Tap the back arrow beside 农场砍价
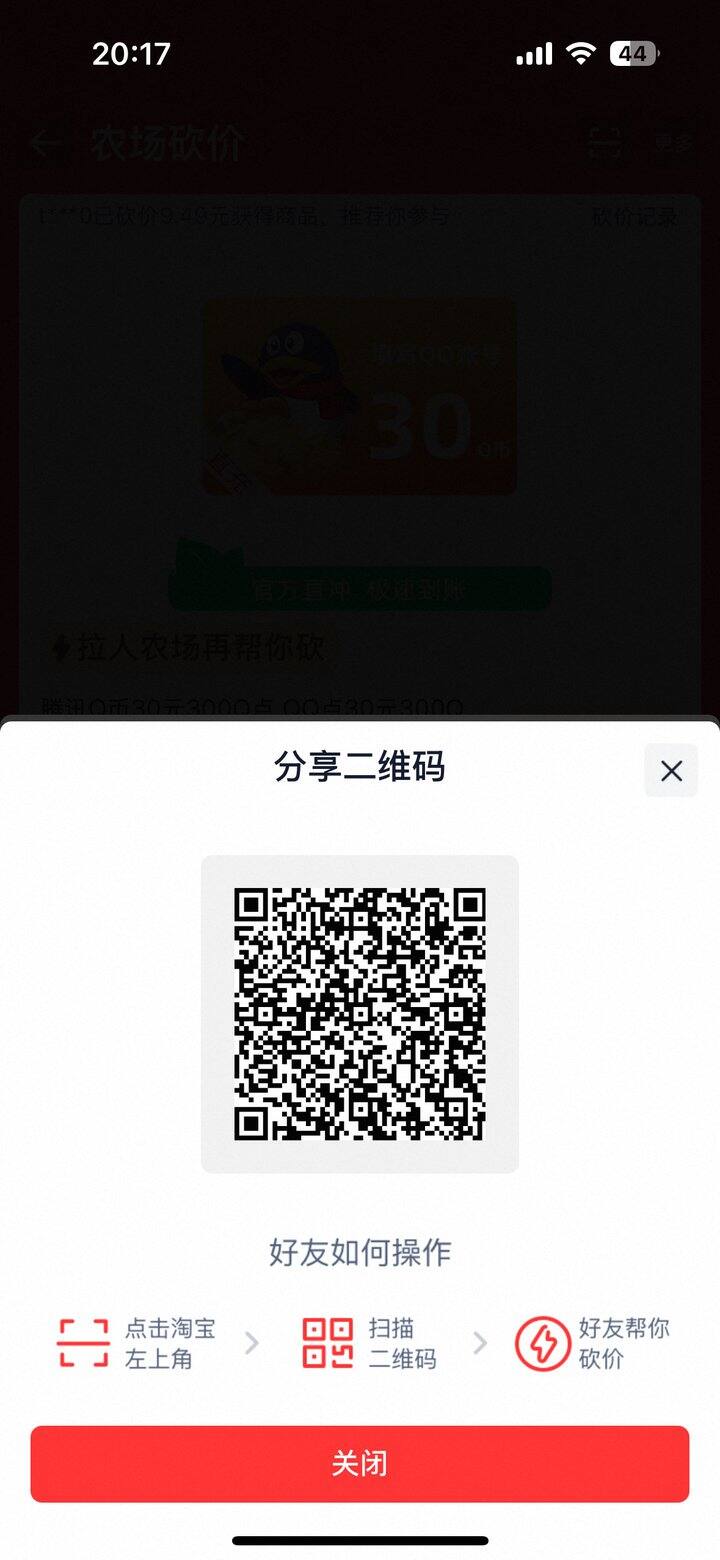The height and width of the screenshot is (1560, 720). pos(45,143)
